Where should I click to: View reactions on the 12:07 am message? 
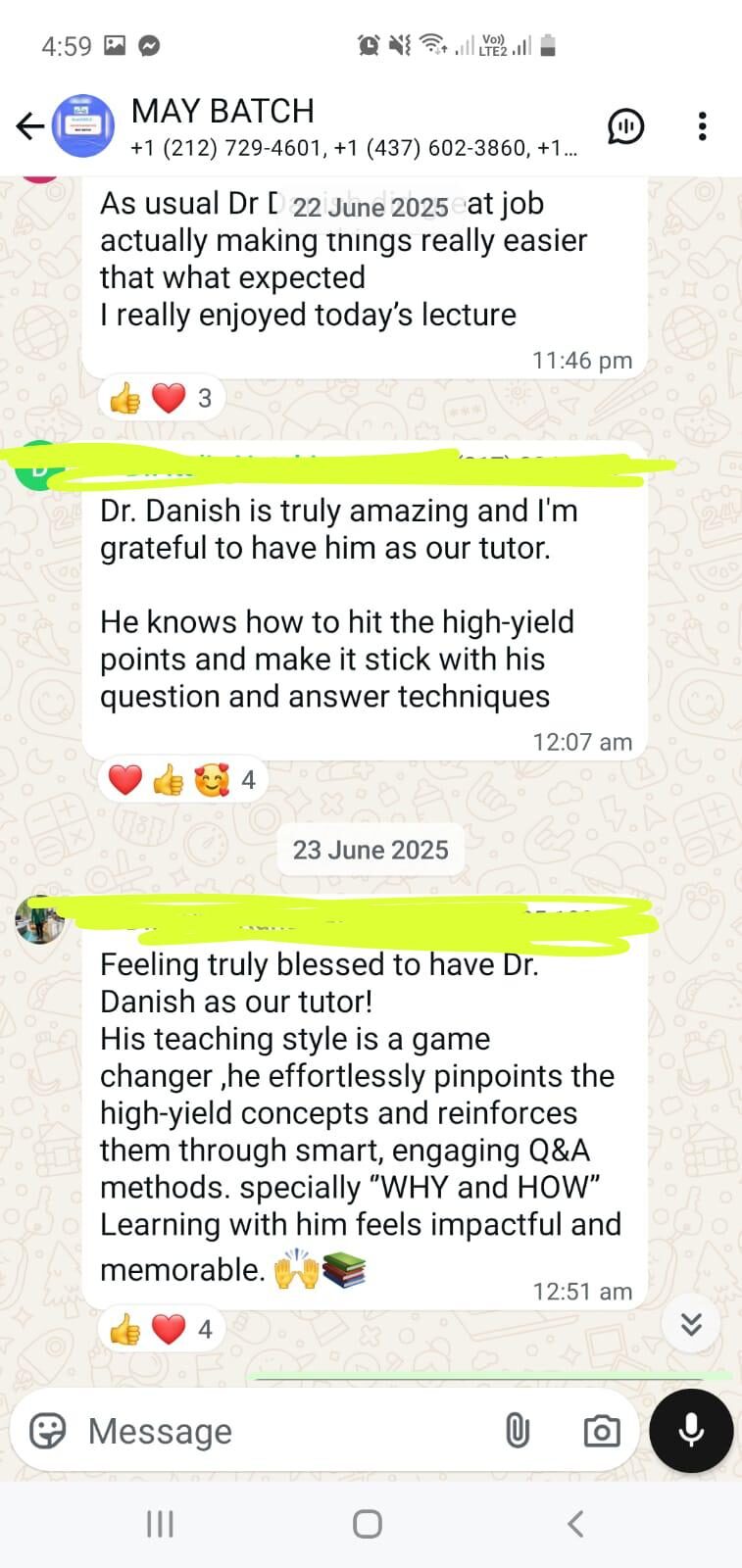tap(181, 780)
